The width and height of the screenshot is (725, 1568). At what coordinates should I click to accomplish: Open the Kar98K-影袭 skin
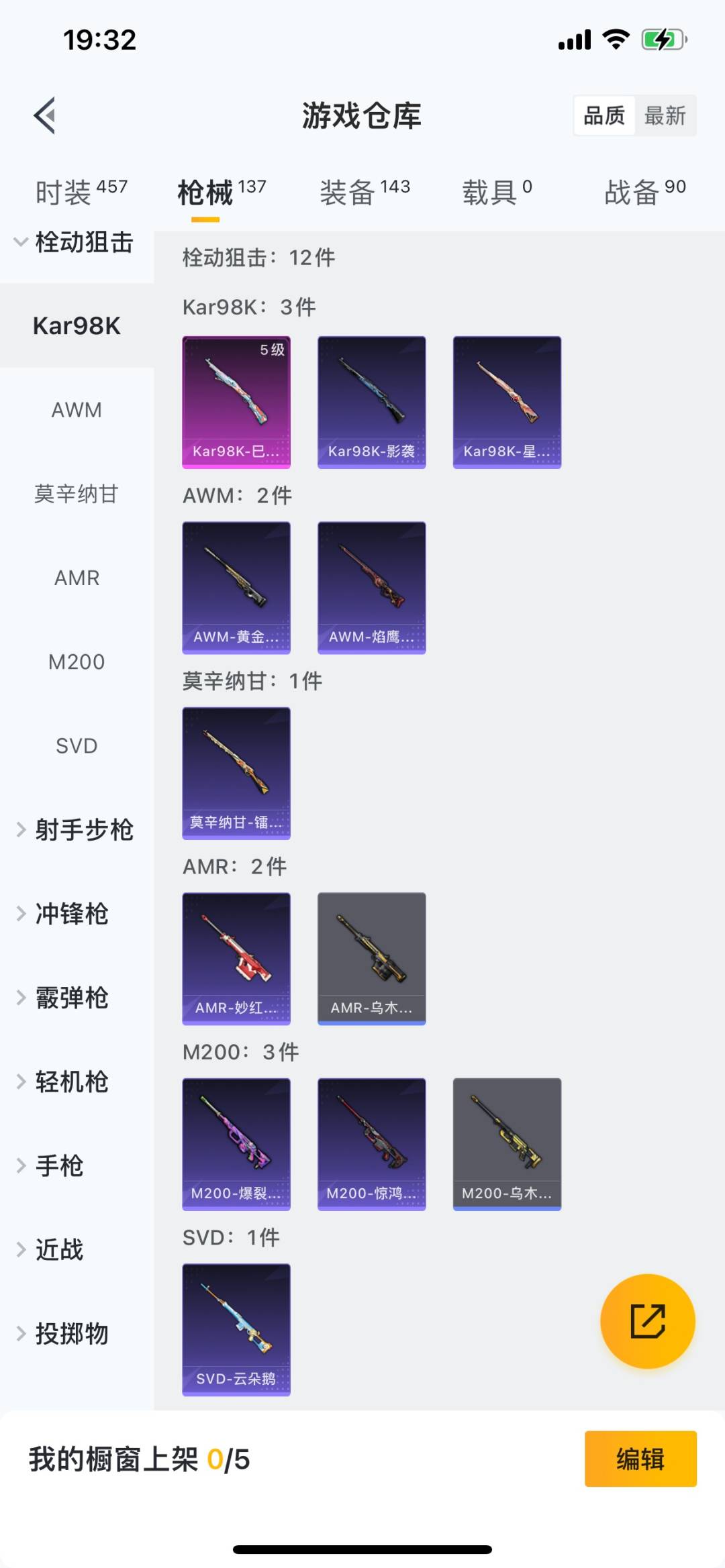[x=371, y=402]
